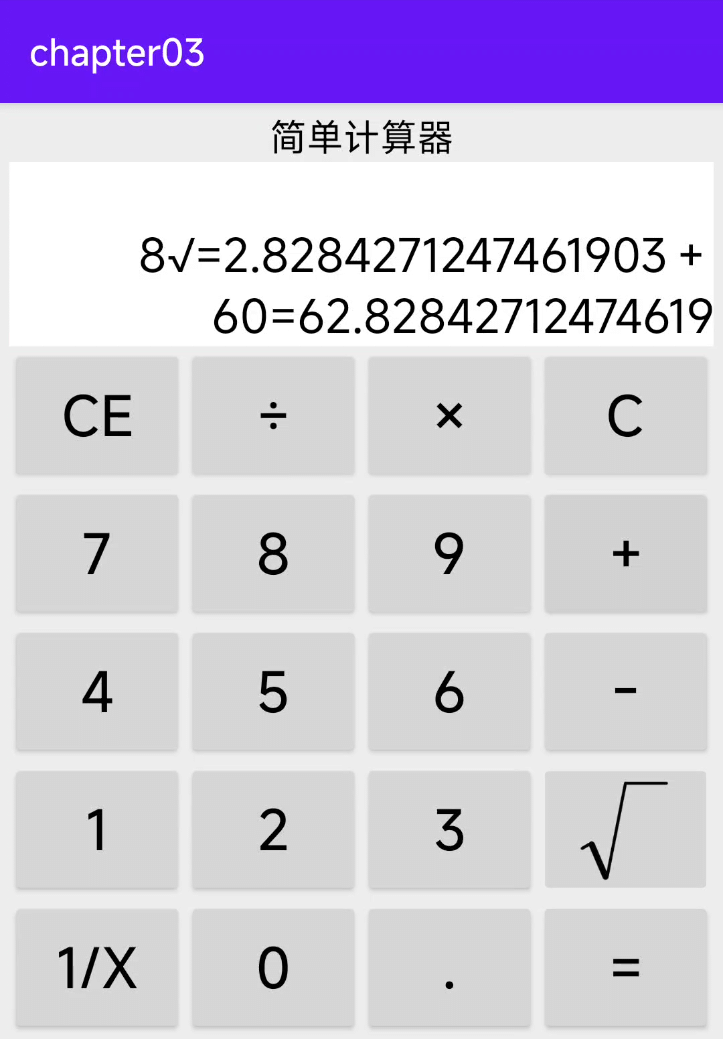Enter digit 1
723x1039 pixels.
coord(97,829)
